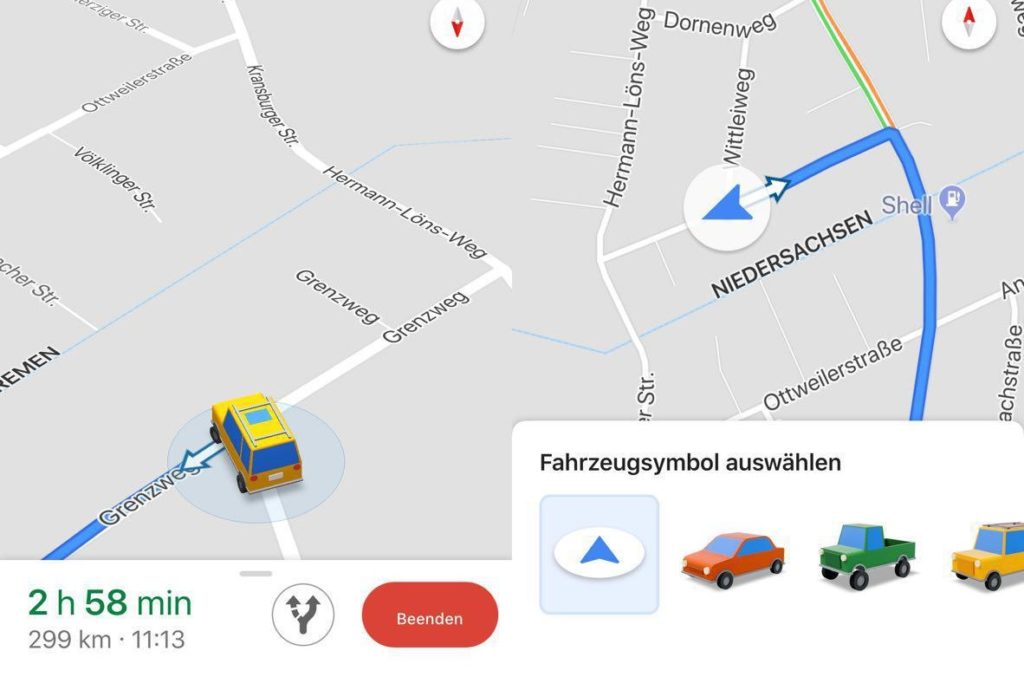Select the blue arrow vehicle symbol
The height and width of the screenshot is (690, 1024).
click(599, 553)
